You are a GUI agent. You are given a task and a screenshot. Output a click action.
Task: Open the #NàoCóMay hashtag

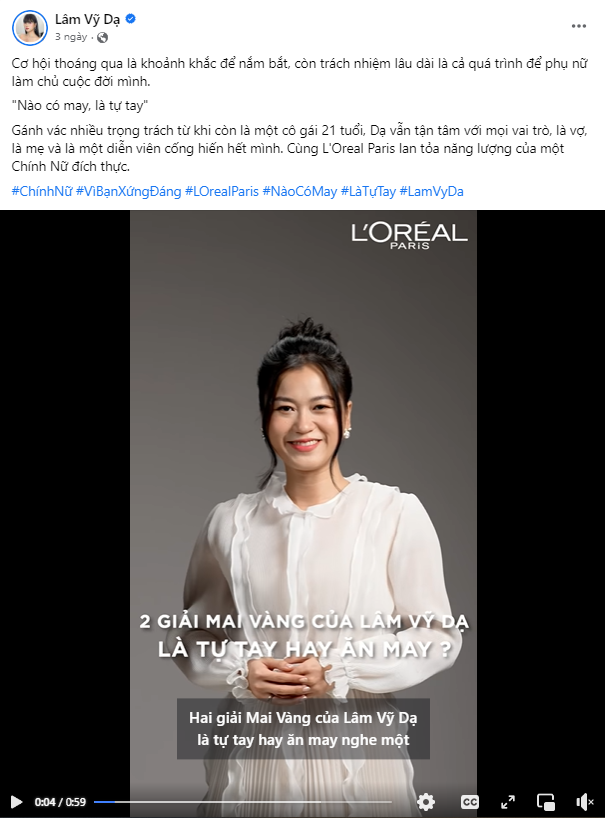(x=299, y=190)
